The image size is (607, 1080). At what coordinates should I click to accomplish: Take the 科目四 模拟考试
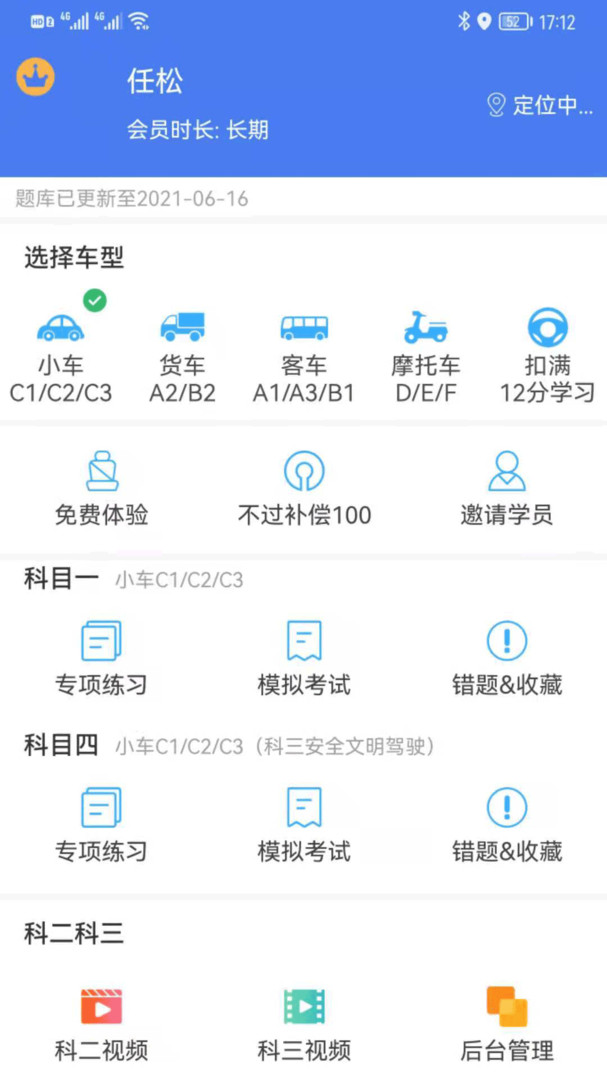304,824
